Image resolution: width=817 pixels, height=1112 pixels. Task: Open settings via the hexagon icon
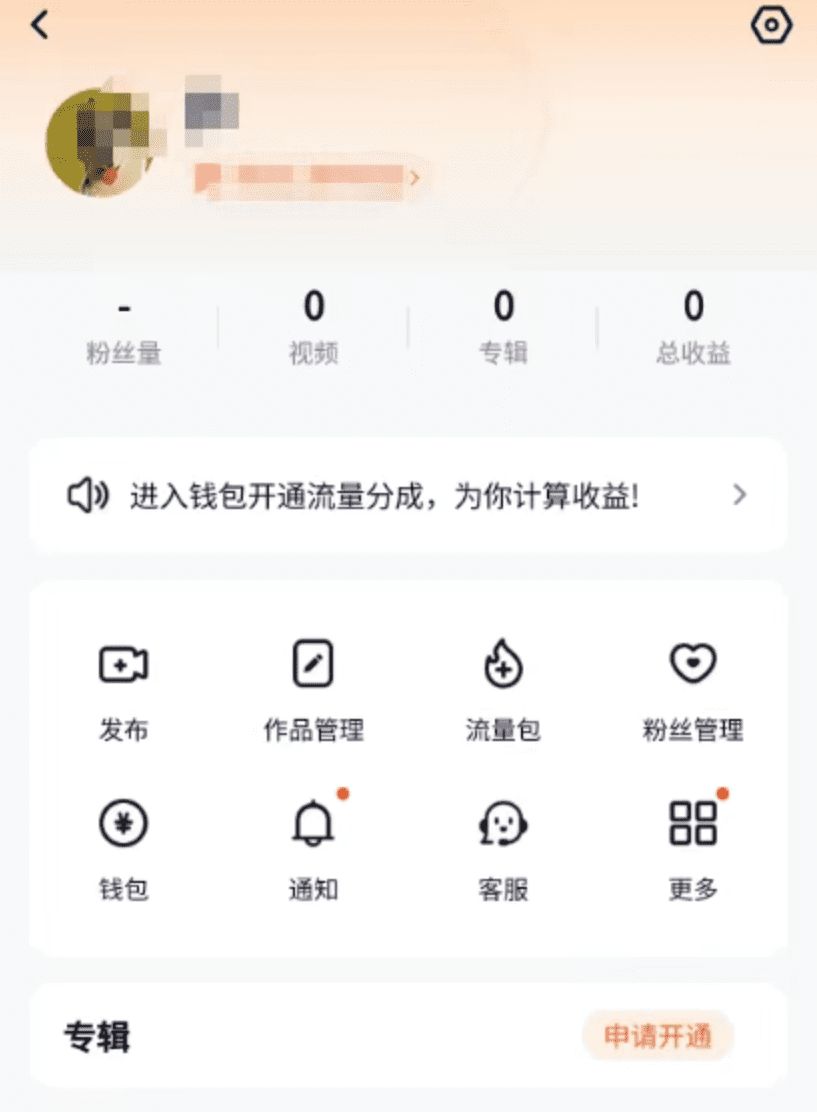771,26
